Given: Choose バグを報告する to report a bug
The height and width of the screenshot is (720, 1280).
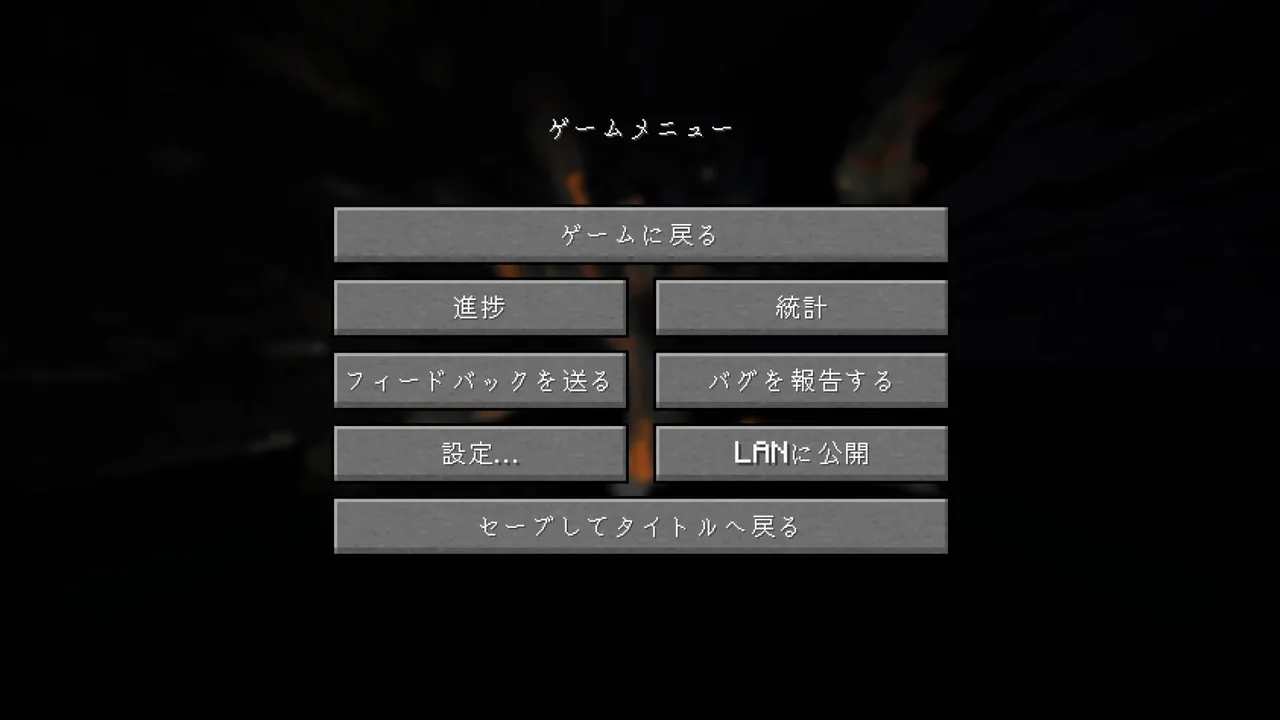Looking at the screenshot, I should click(x=801, y=381).
